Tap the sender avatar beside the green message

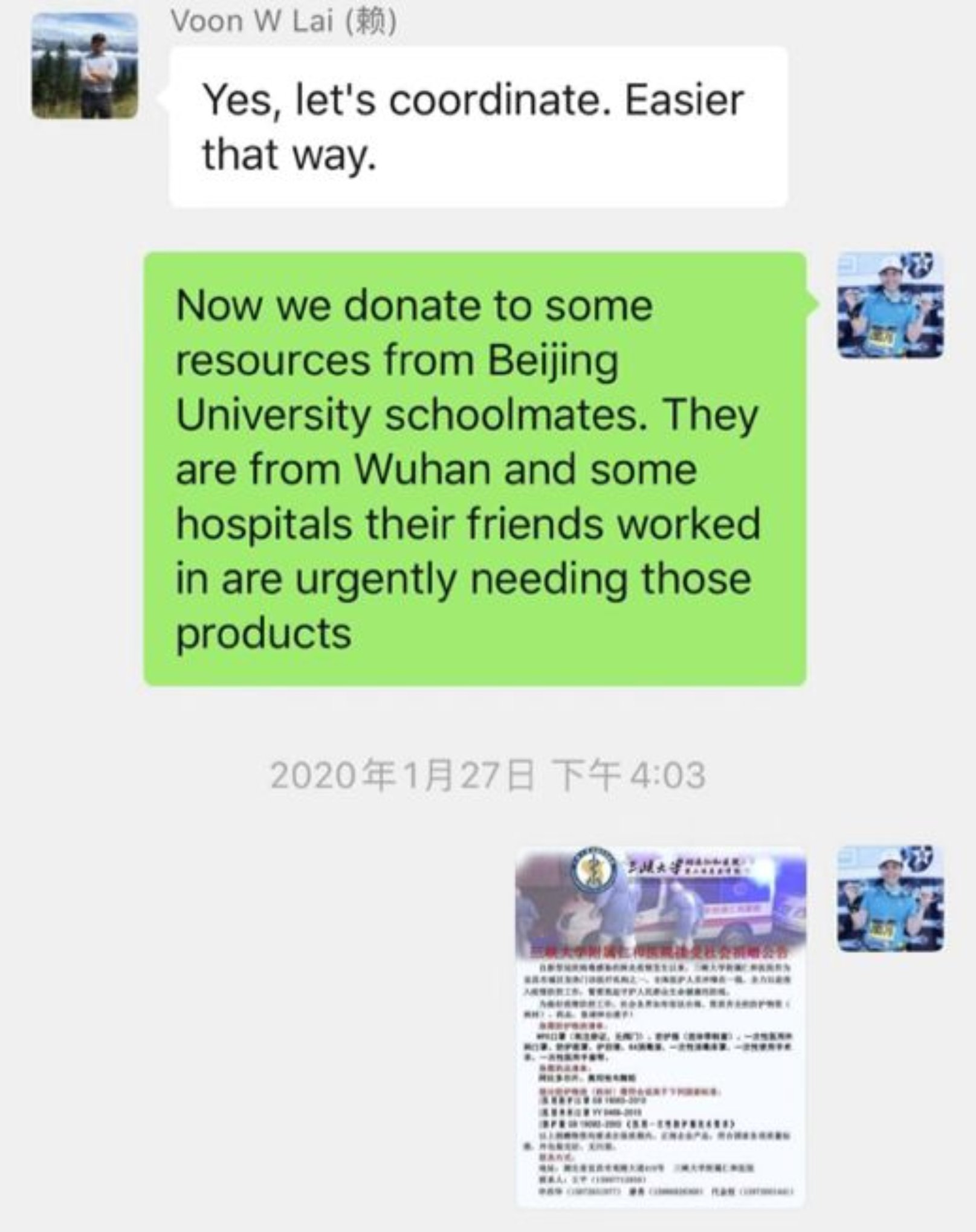click(890, 305)
